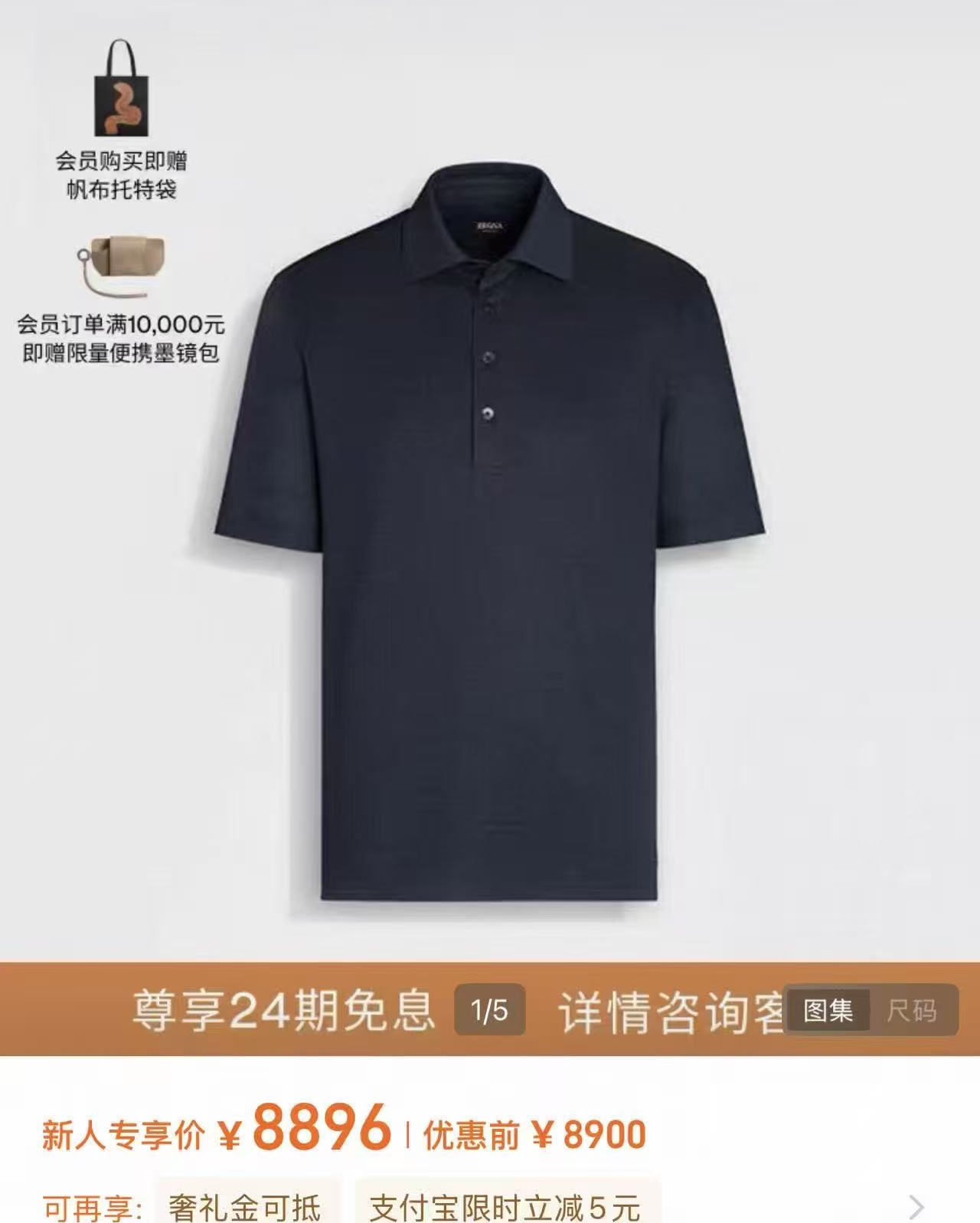Viewport: 980px width, 1223px height.
Task: Open the 奢礼金可抵 offer chip
Action: click(x=246, y=1205)
